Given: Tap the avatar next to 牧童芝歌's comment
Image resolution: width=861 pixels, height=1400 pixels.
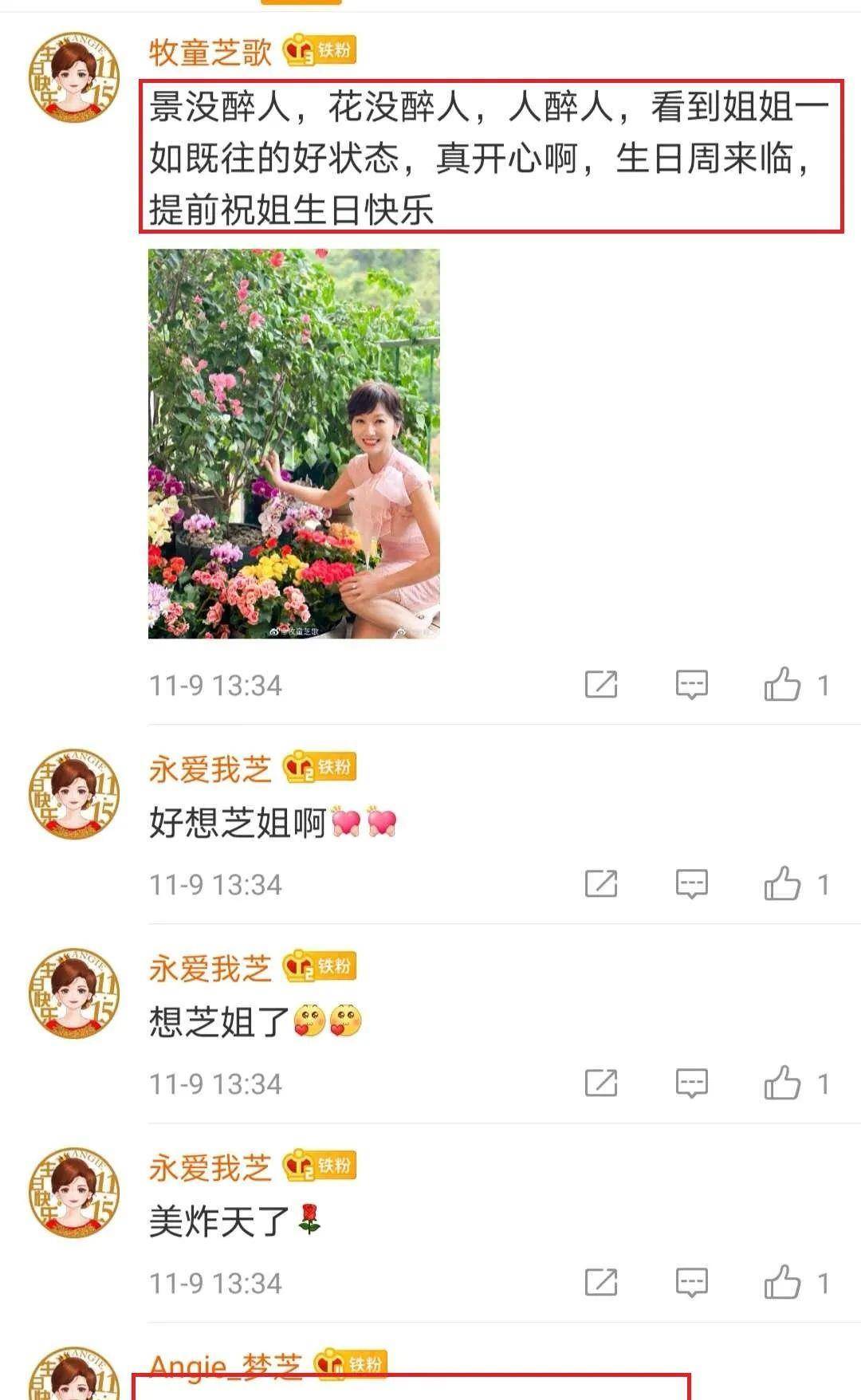Looking at the screenshot, I should (74, 77).
